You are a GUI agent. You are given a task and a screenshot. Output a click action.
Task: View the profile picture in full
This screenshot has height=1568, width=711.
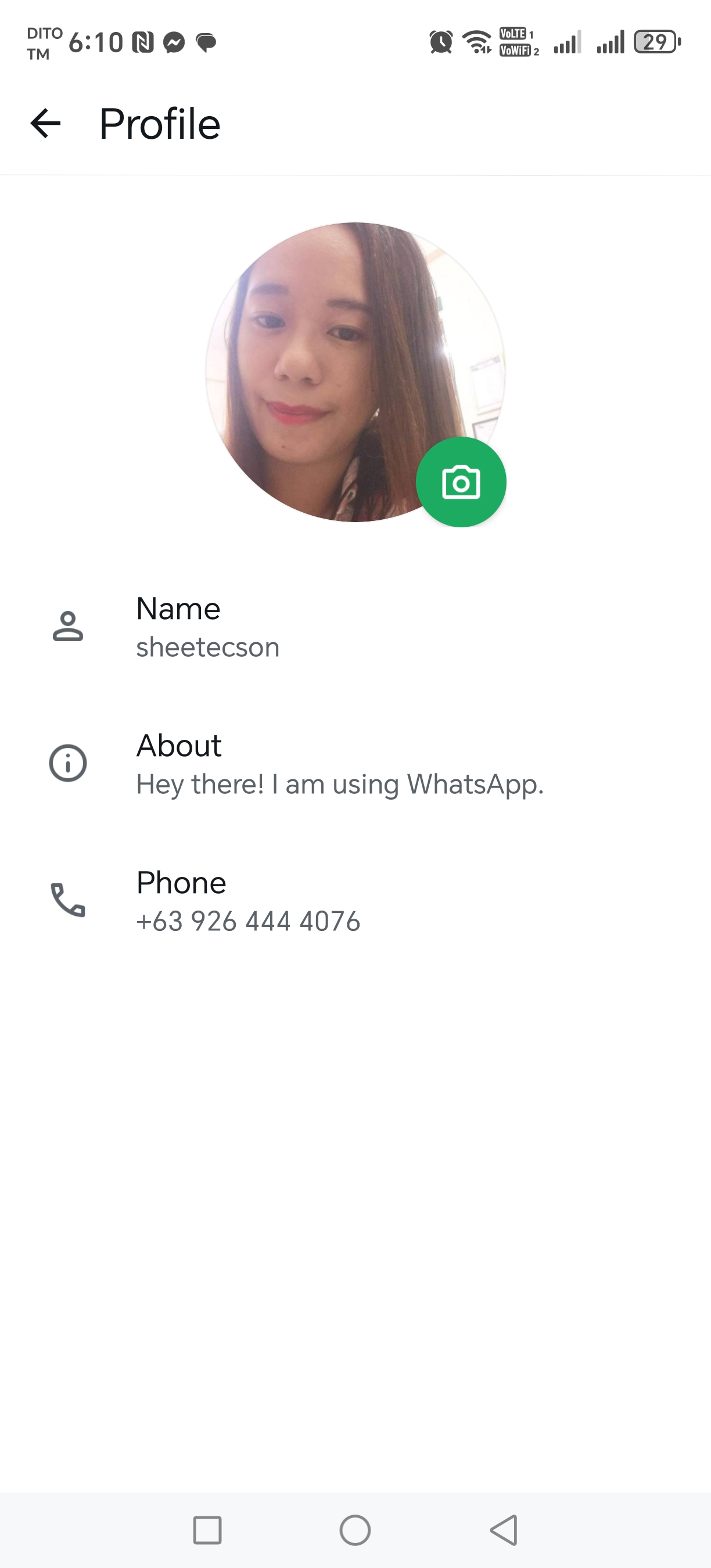pos(341,359)
